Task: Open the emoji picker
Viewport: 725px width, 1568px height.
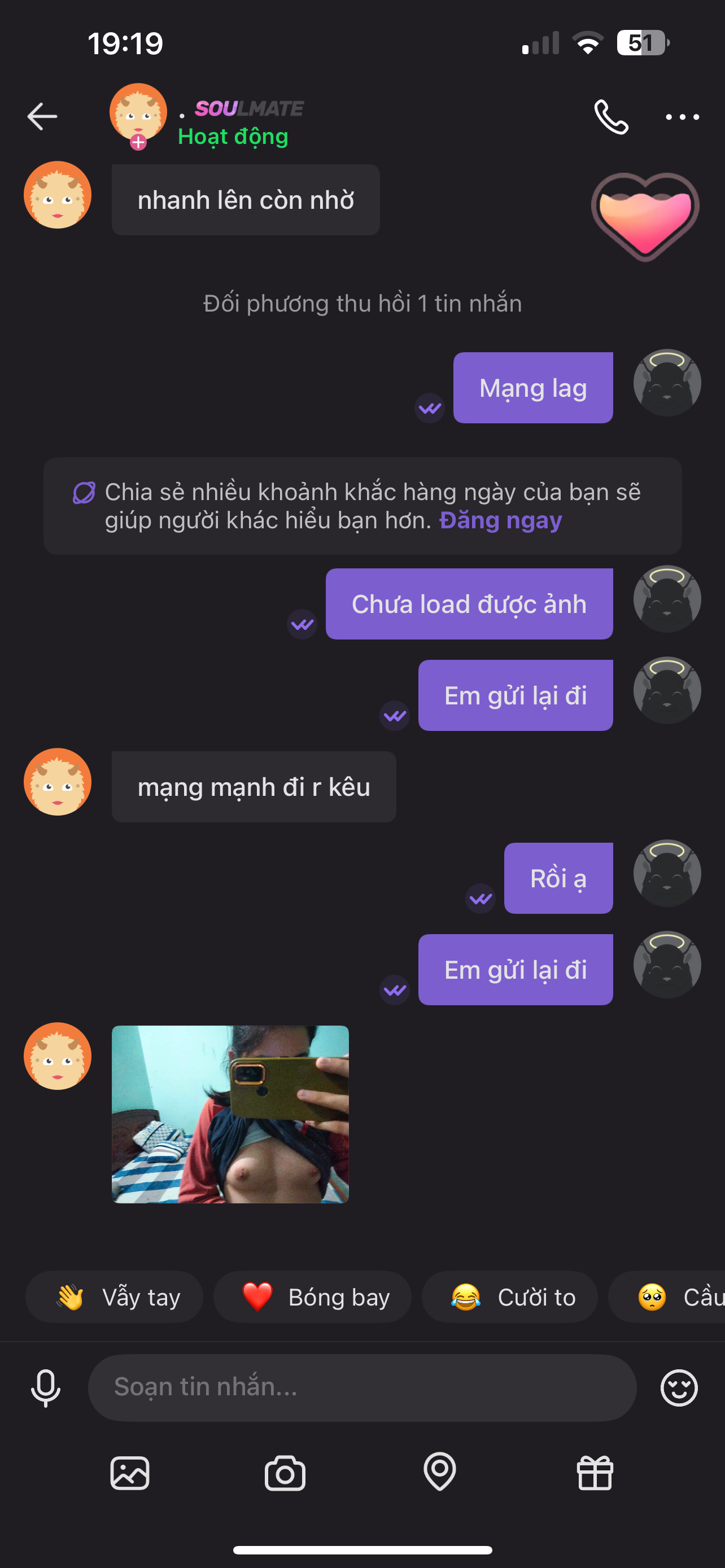Action: 679,1388
